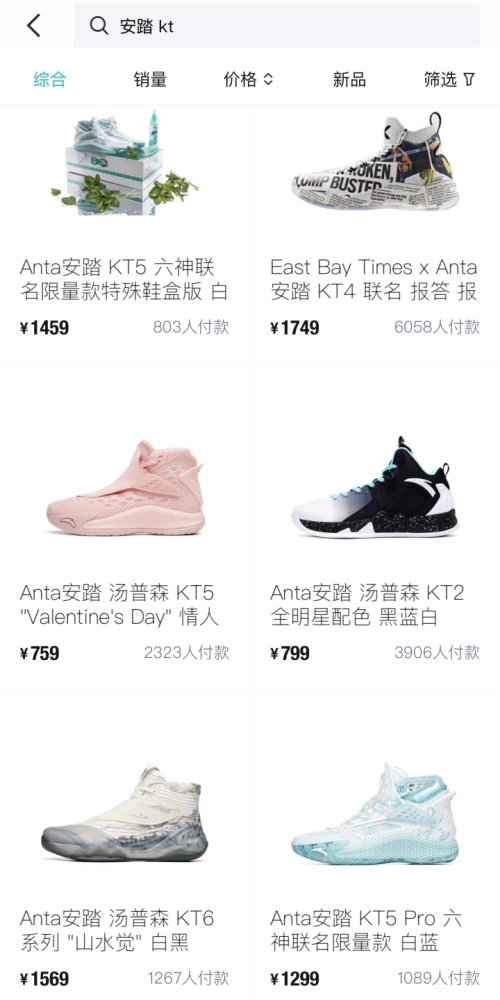The height and width of the screenshot is (1000, 500).
Task: Sort results by 销量
Action: 150,80
